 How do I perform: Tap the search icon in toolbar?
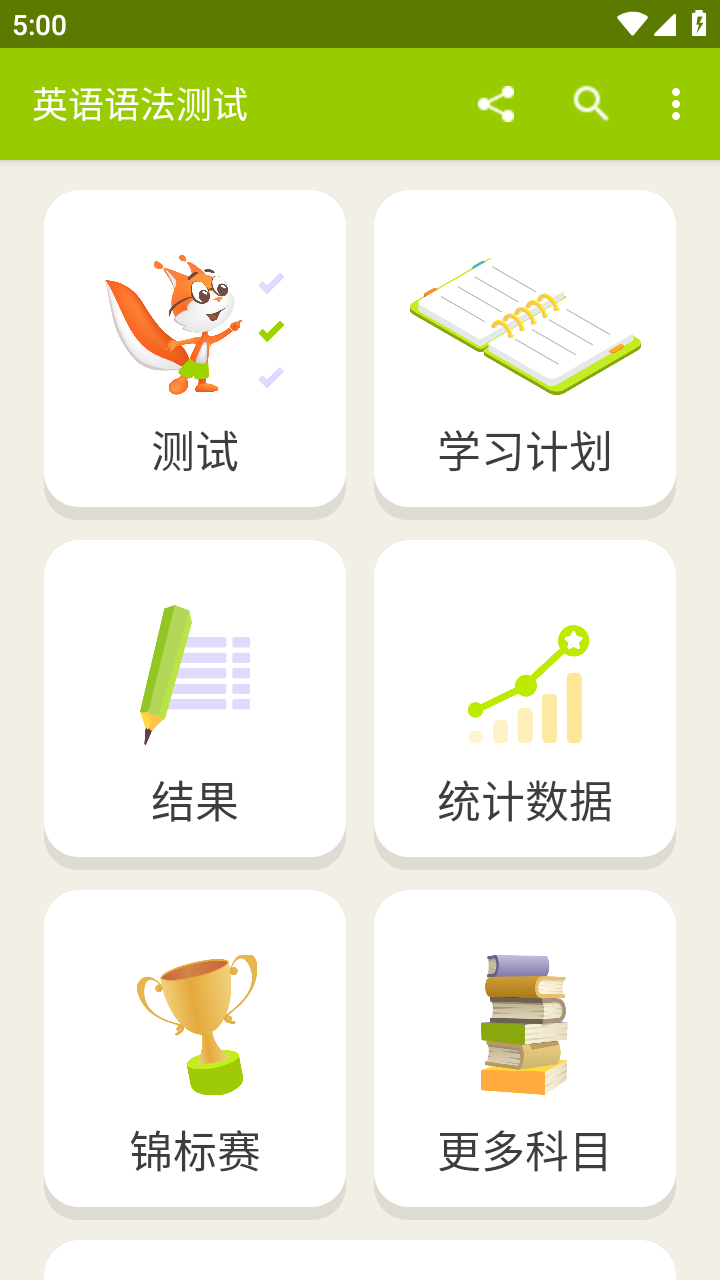point(590,103)
